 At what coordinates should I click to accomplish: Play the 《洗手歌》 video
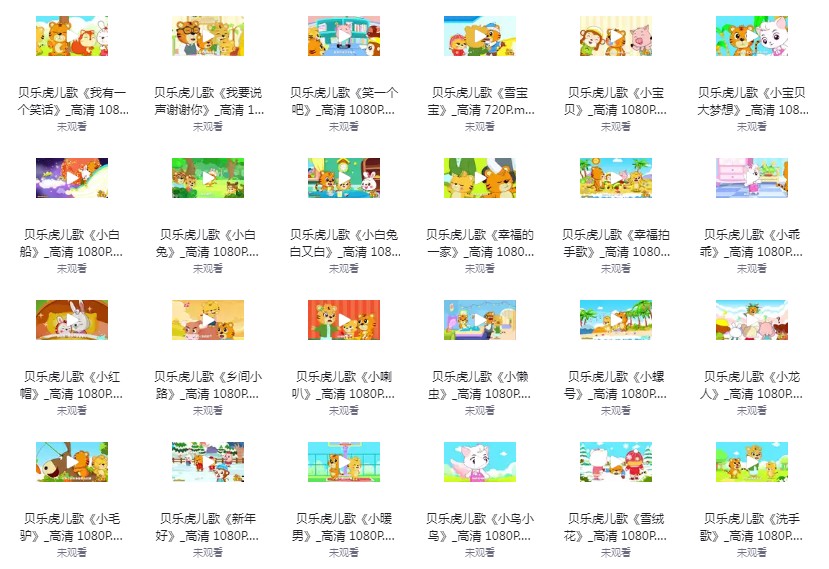(x=752, y=462)
